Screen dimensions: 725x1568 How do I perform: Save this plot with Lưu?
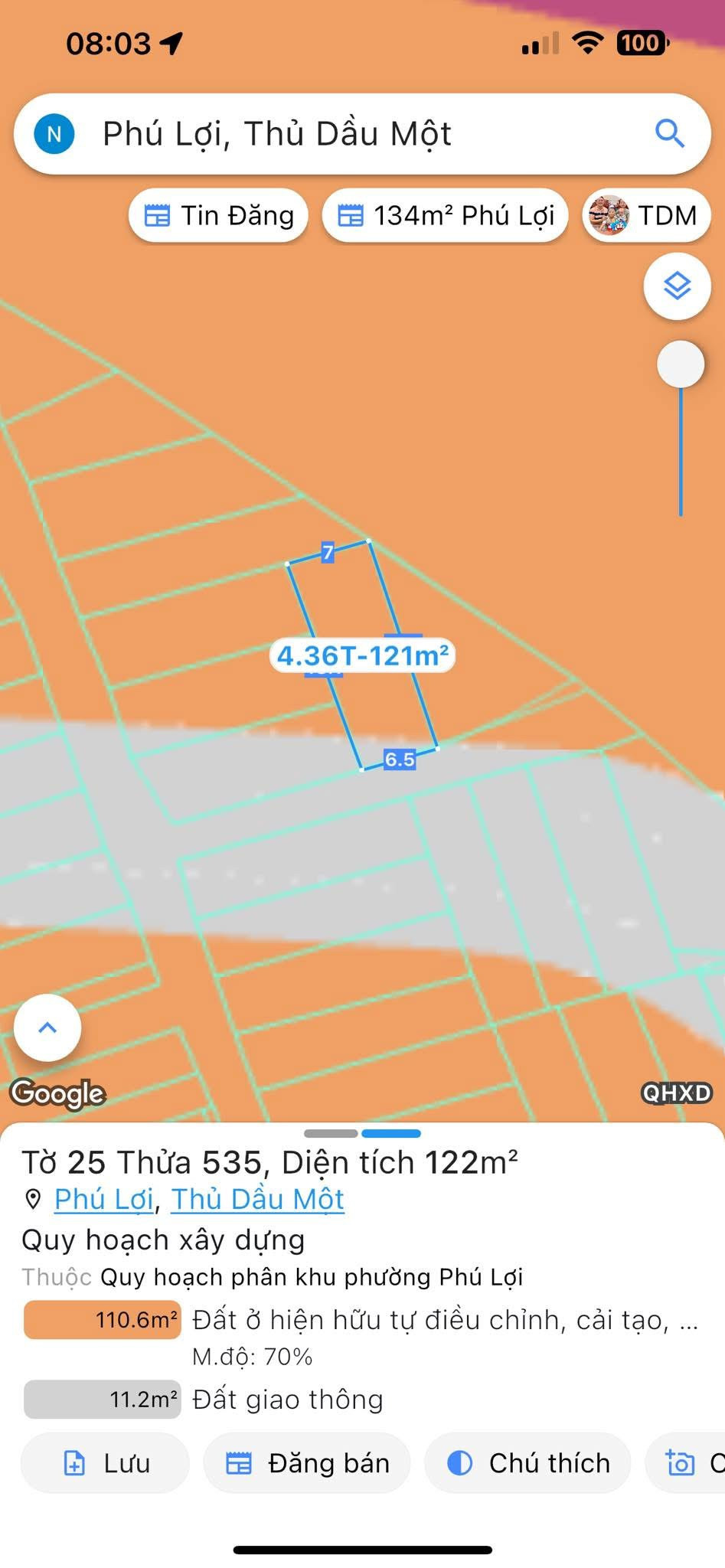coord(106,1463)
